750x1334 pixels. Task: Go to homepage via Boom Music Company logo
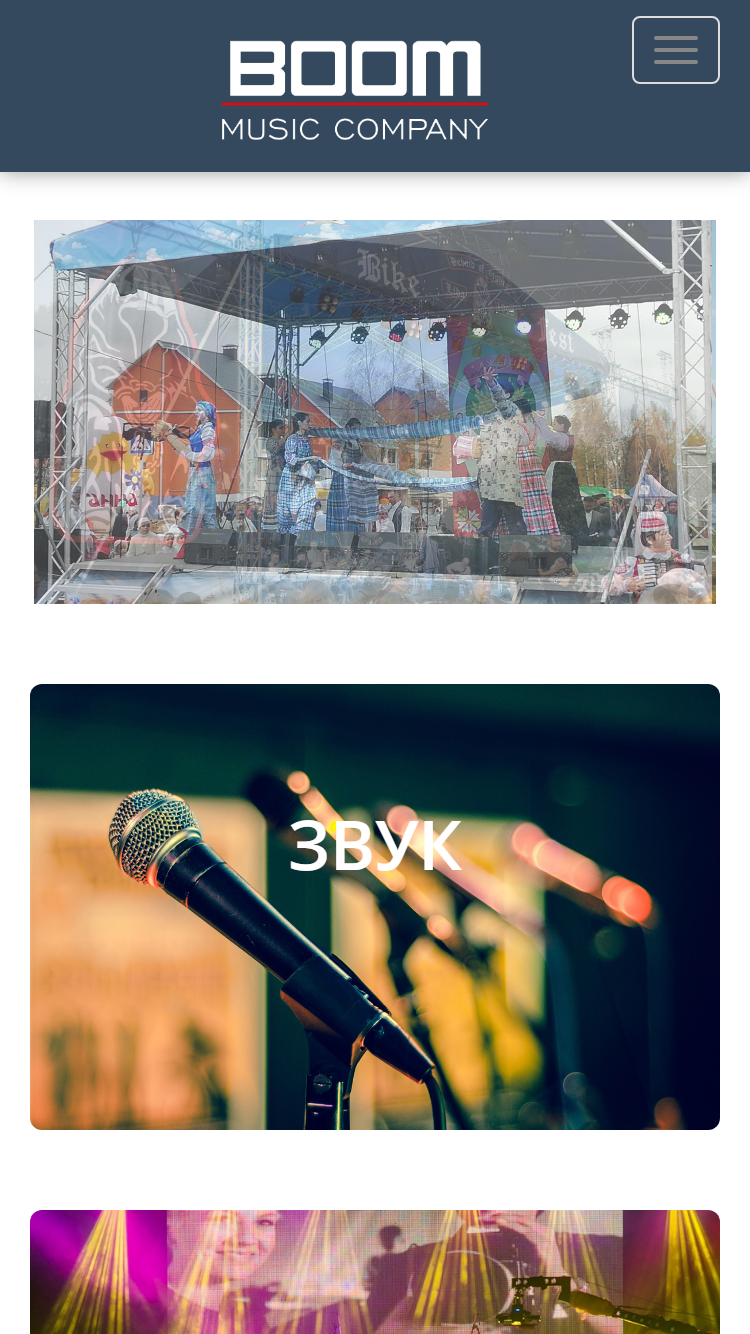point(354,90)
